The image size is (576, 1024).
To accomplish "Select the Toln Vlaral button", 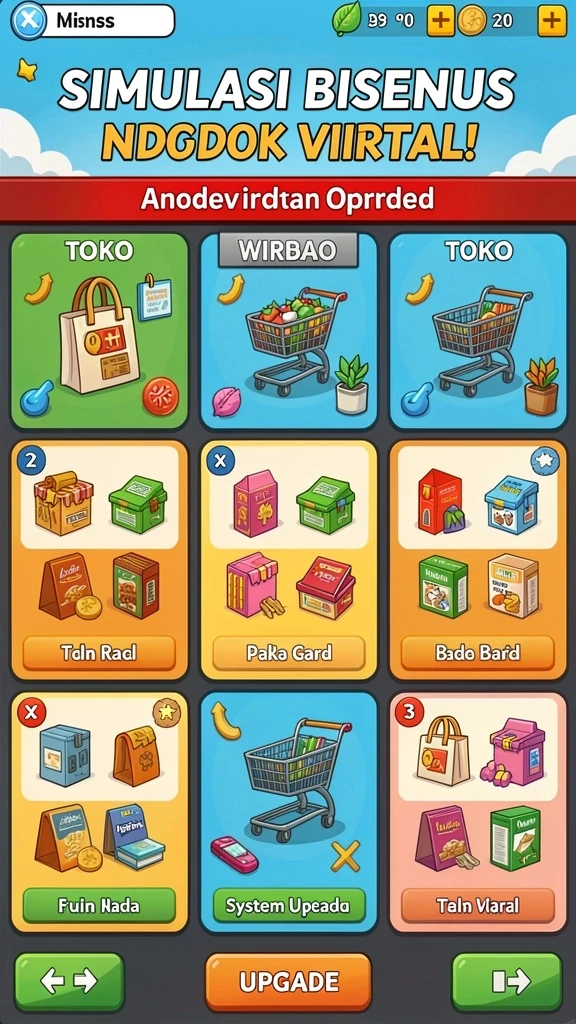I will click(478, 905).
